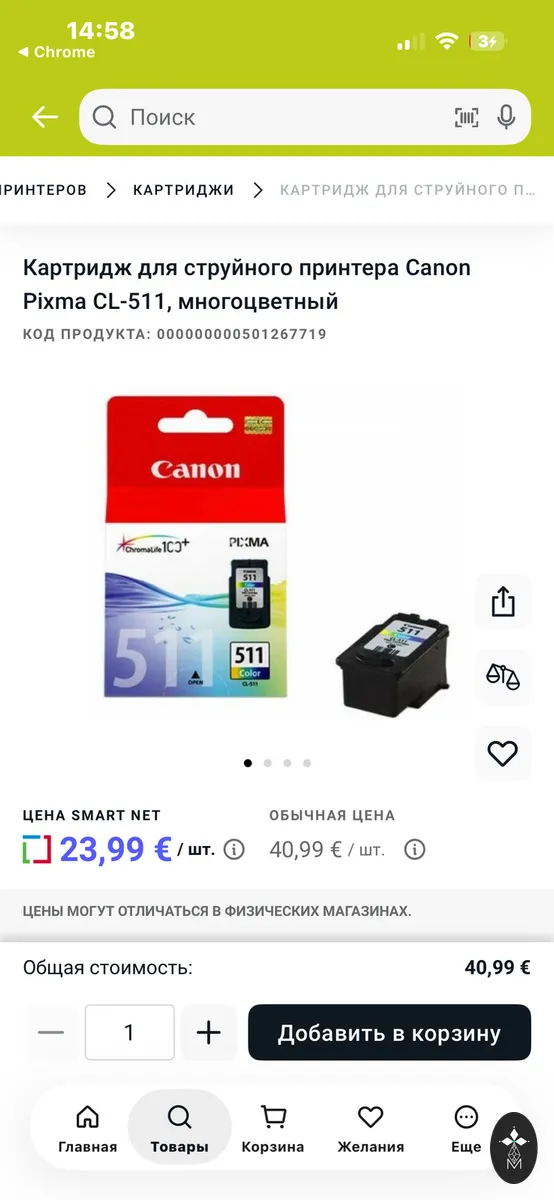This screenshot has height=1200, width=554.
Task: Open the Корзина tab
Action: click(273, 1130)
